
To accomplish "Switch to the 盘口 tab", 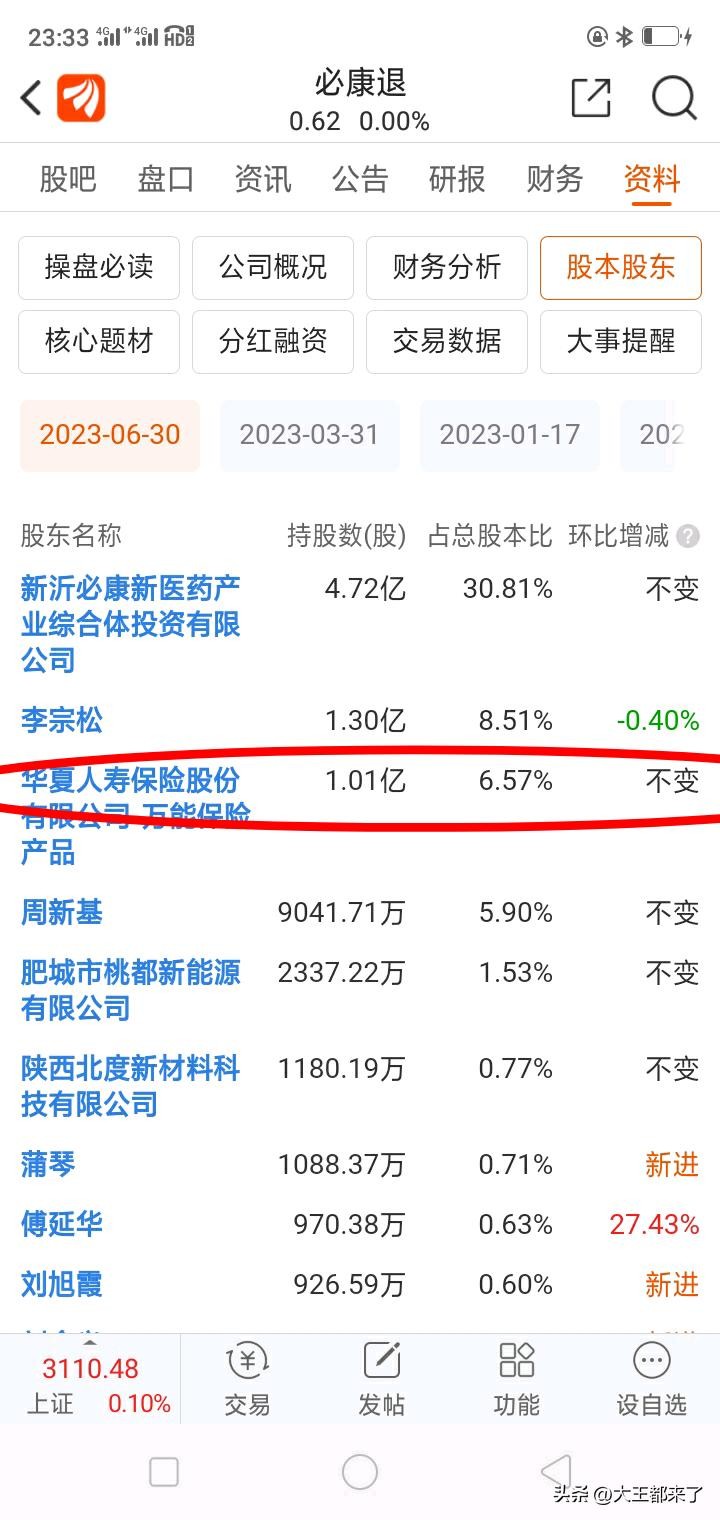I will coord(166,179).
